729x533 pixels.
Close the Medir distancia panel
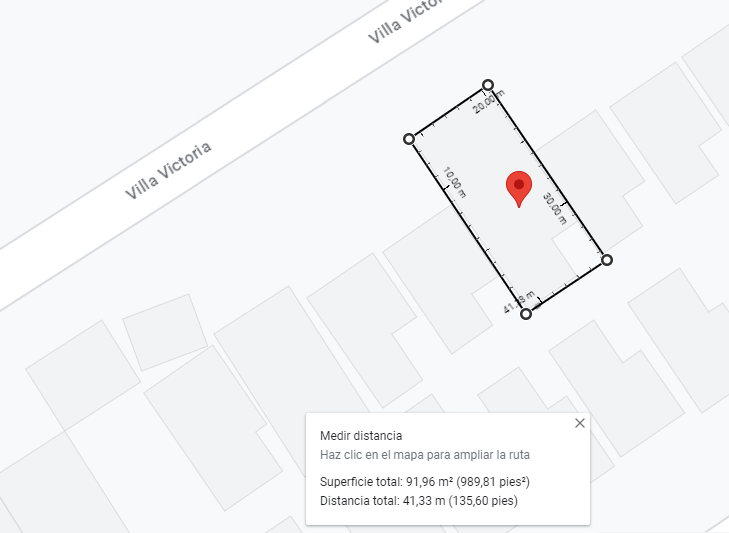[579, 423]
